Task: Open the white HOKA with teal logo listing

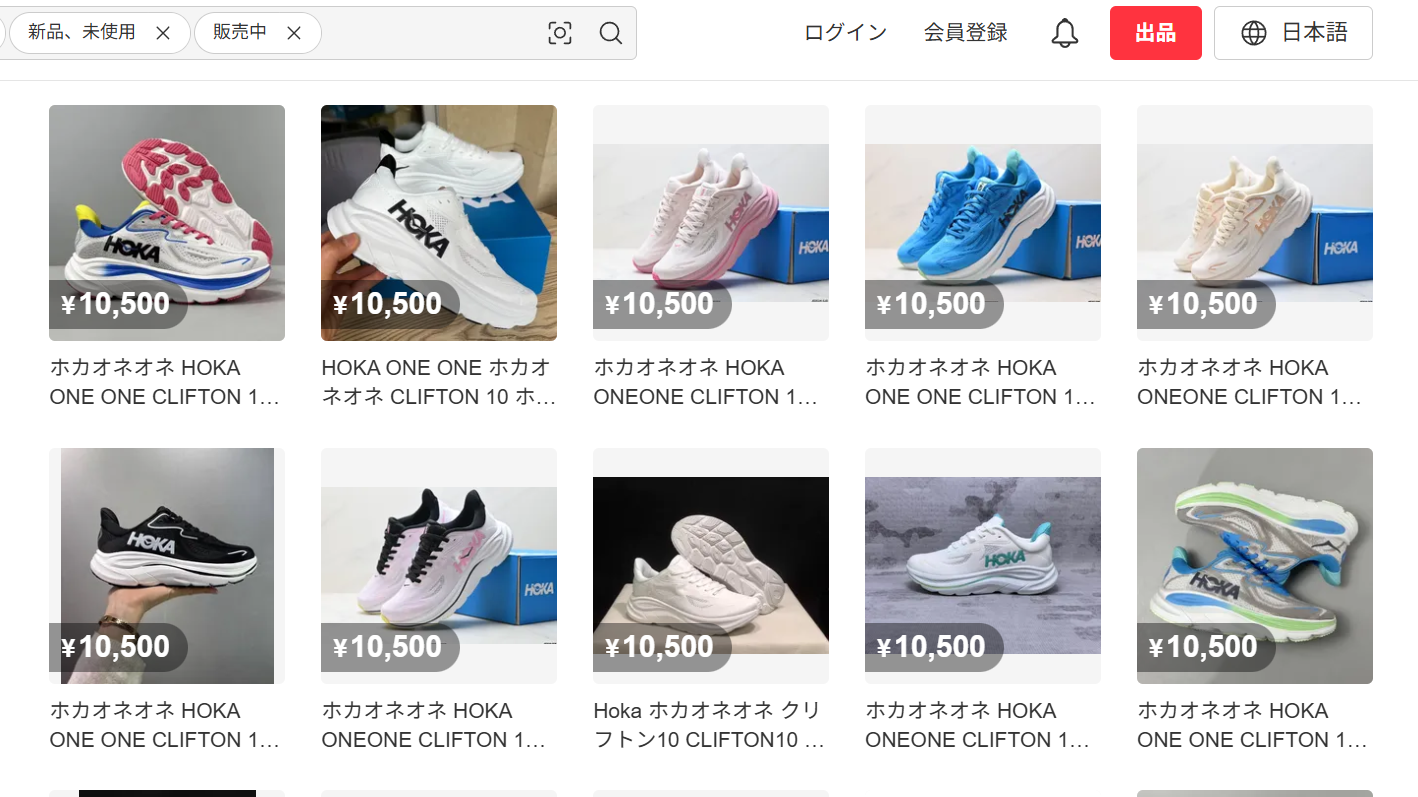Action: point(983,566)
